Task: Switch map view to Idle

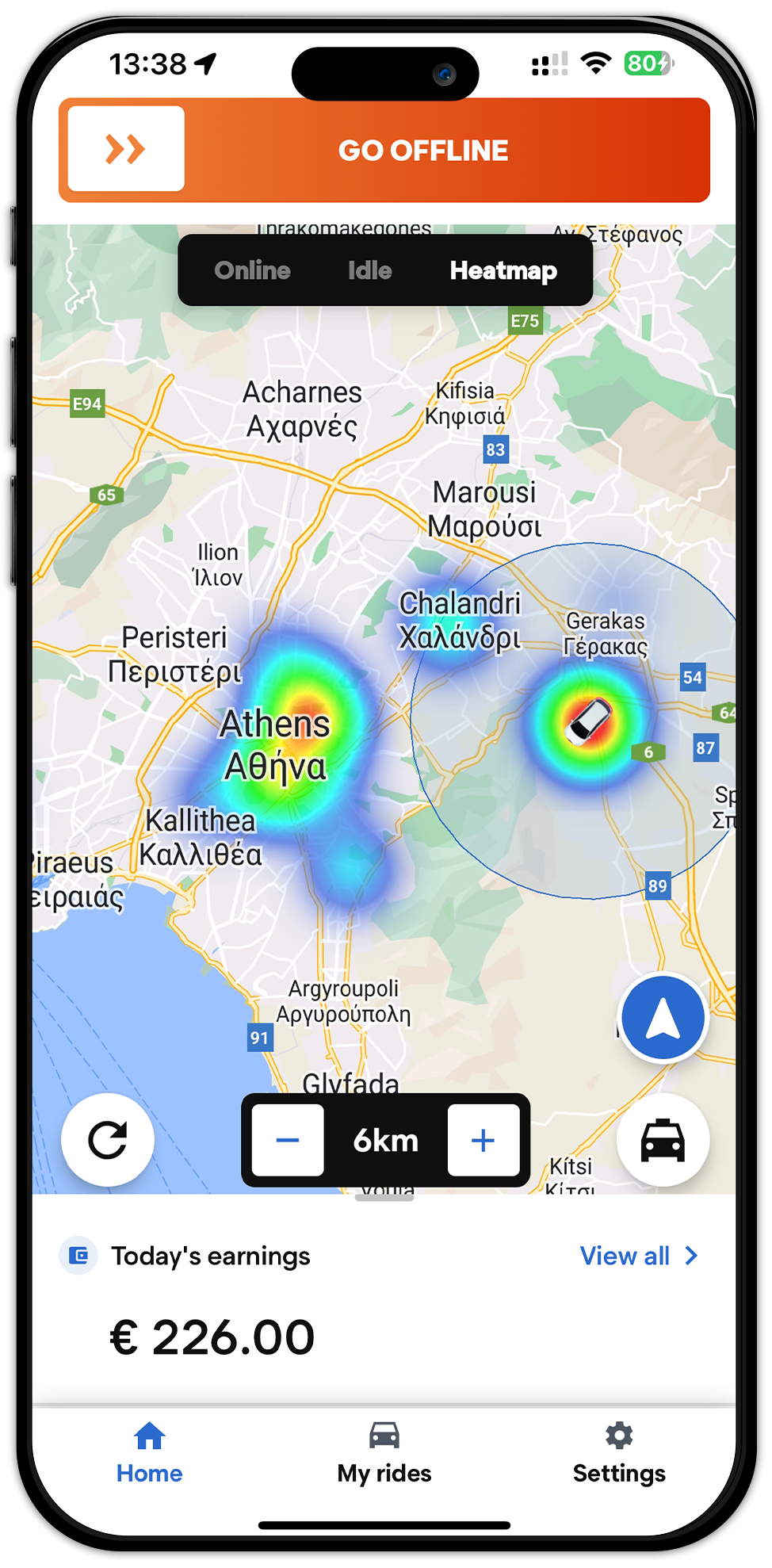Action: [x=369, y=270]
